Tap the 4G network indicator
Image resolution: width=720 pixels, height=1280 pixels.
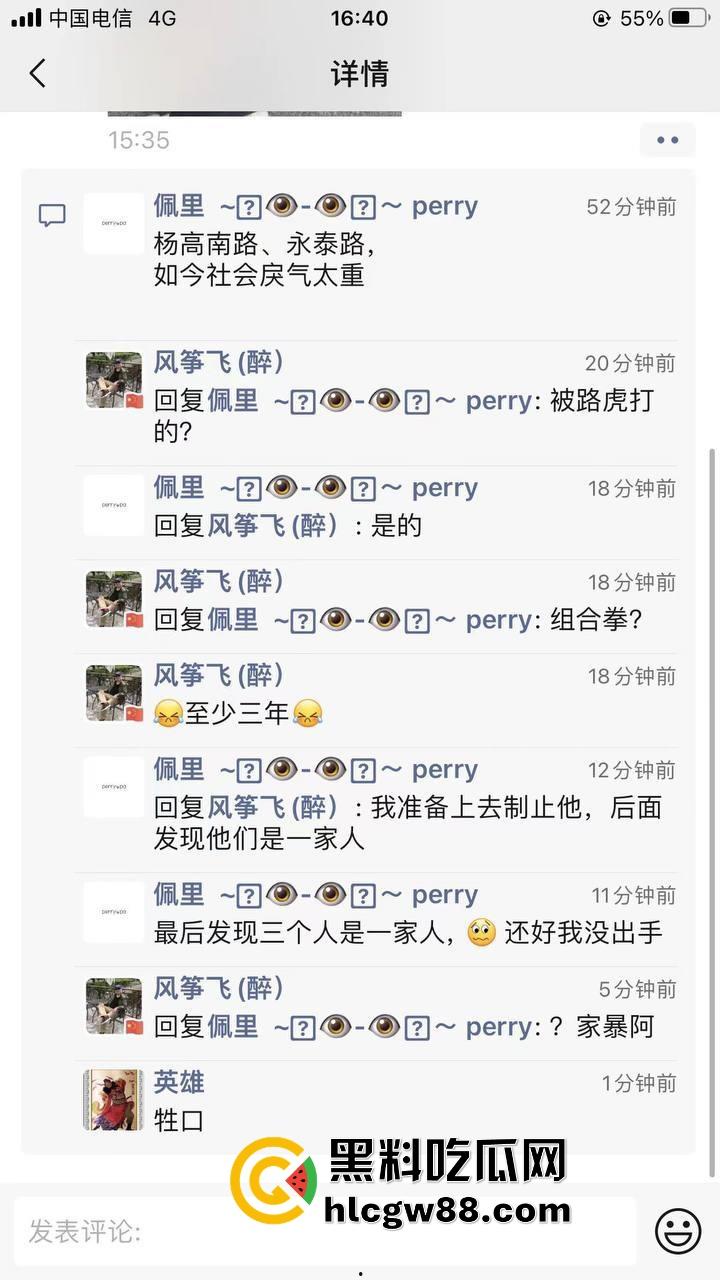tap(160, 17)
